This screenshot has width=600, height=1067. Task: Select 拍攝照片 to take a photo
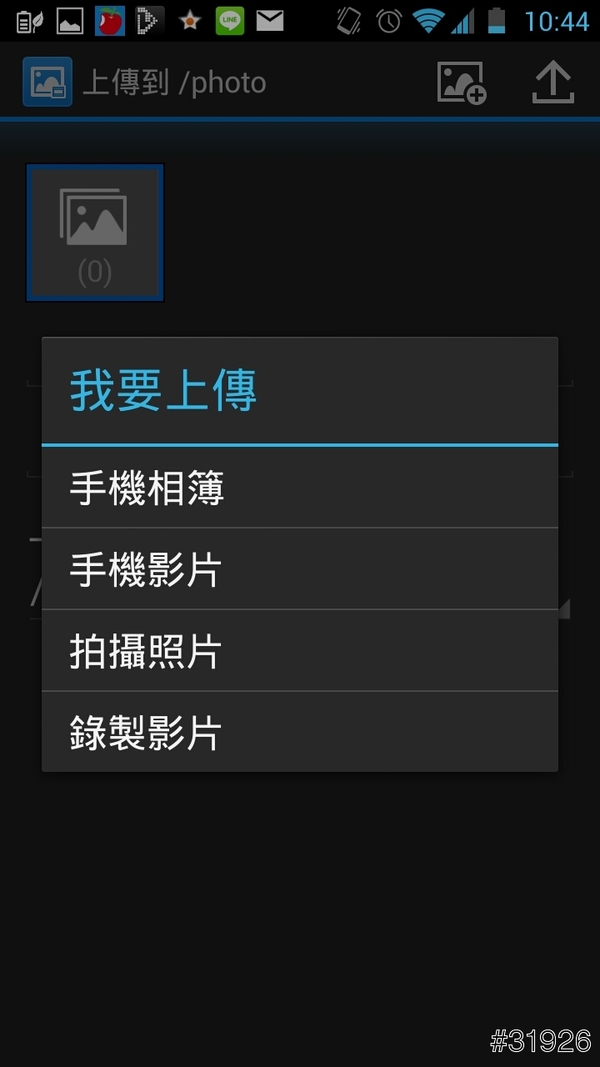point(299,652)
